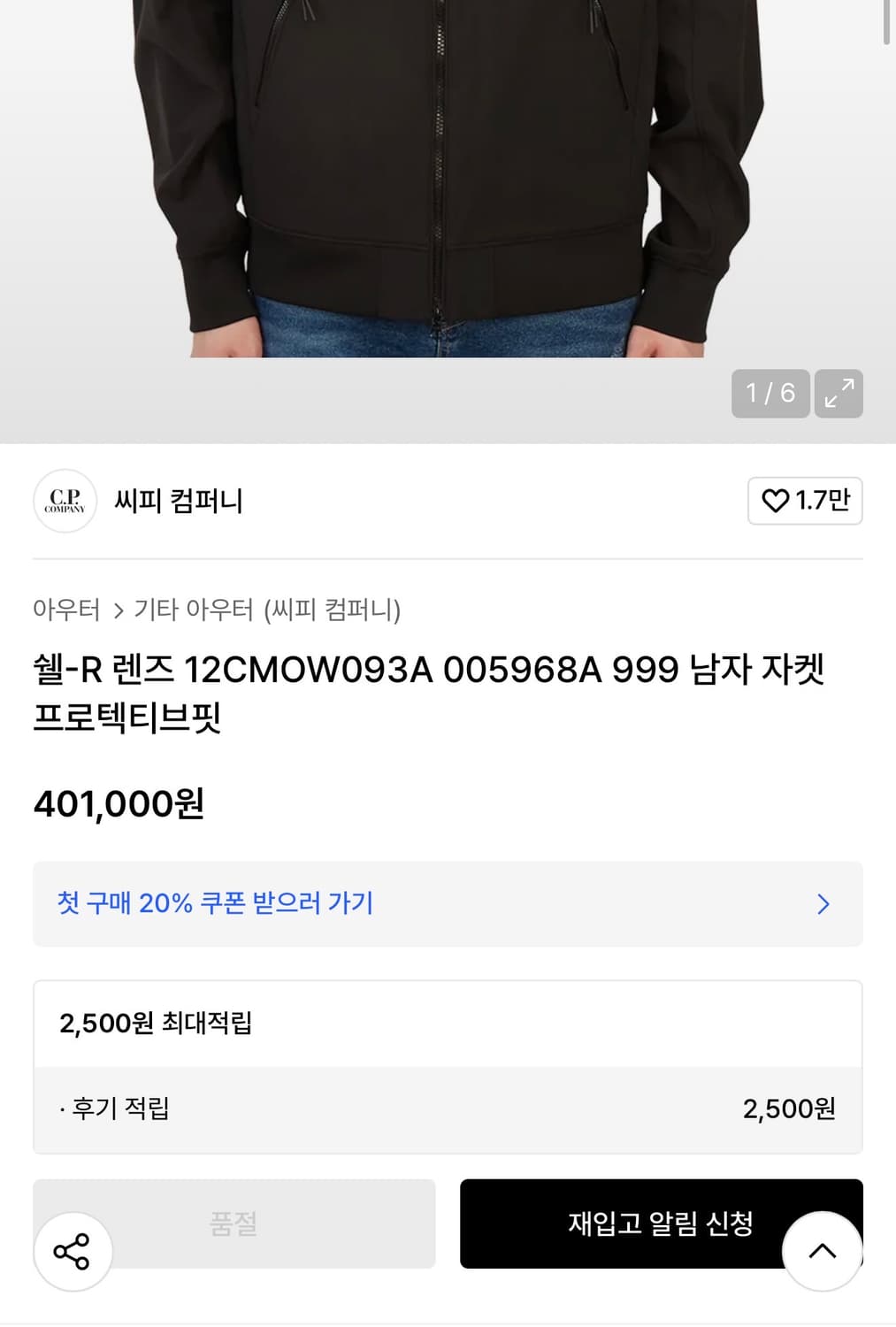896x1327 pixels.
Task: Tap the price 401,000원
Action: pos(119,805)
